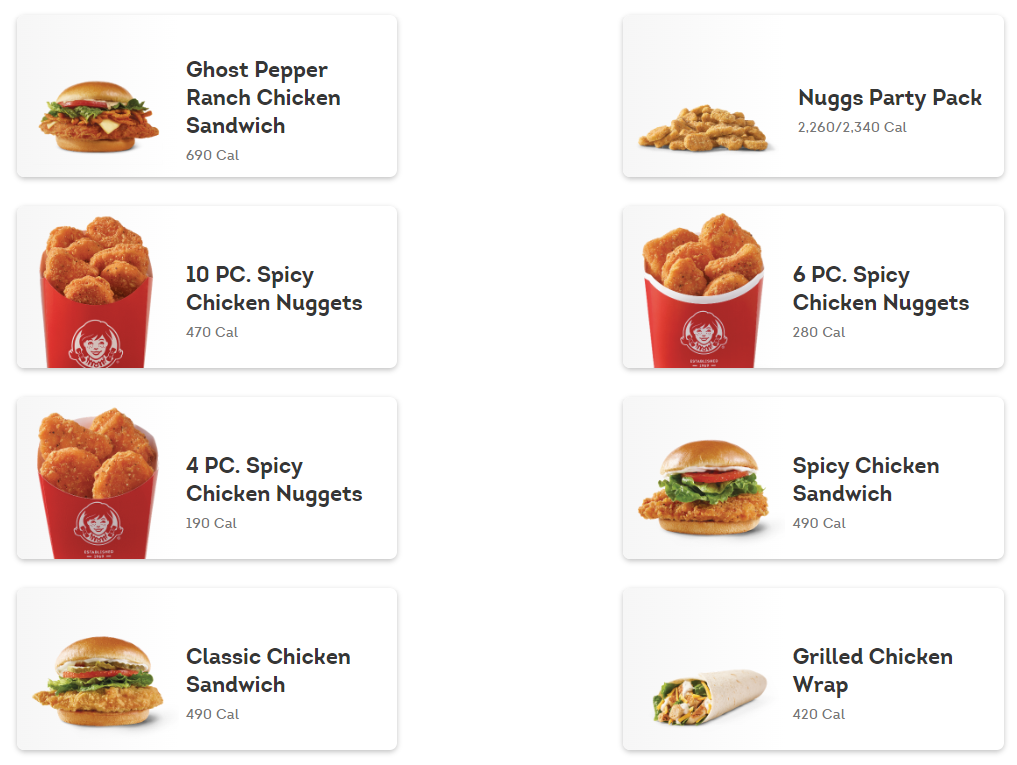
Task: Select the Nuggs Party Pack item
Action: coord(813,97)
